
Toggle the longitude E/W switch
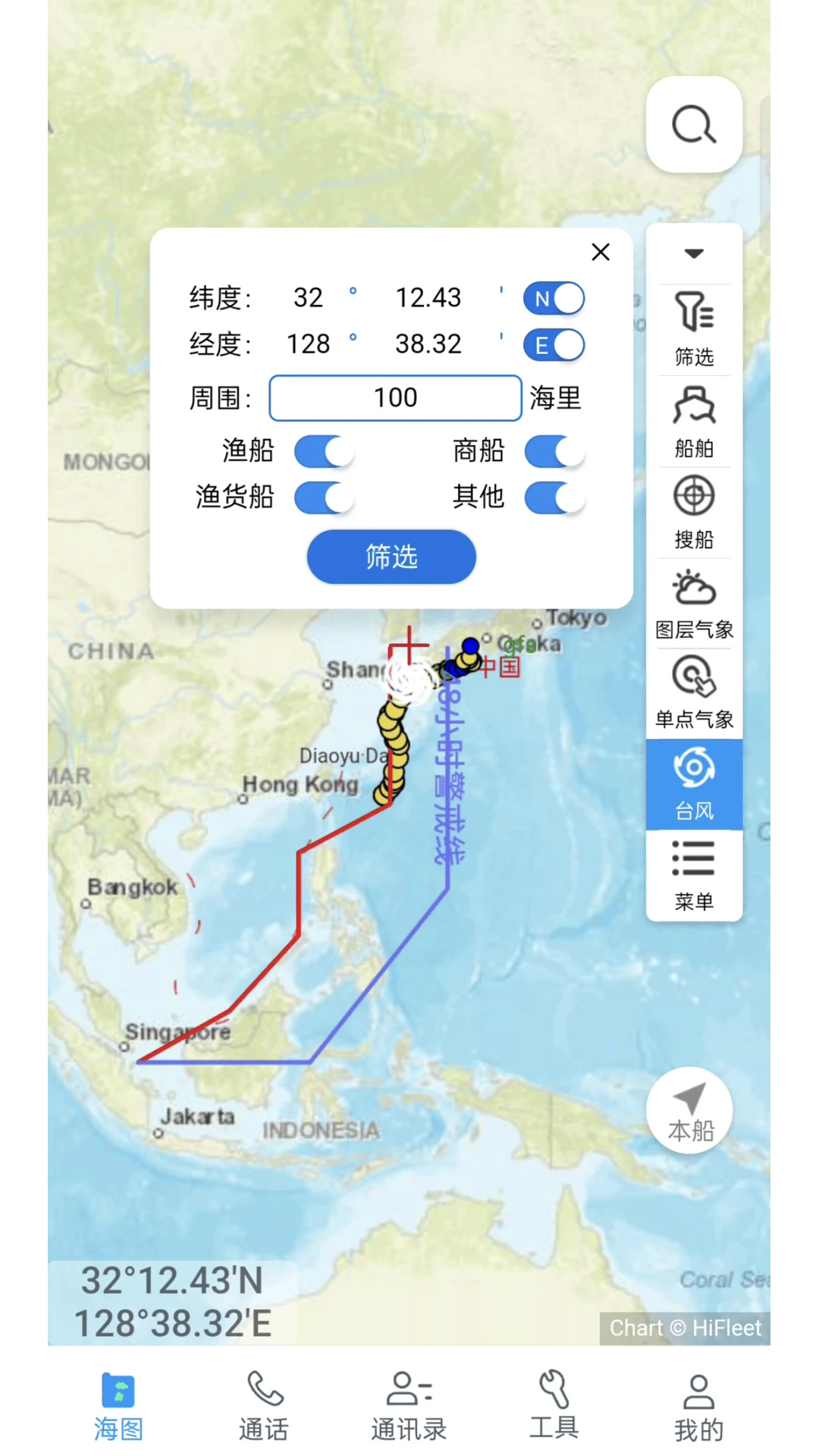click(554, 346)
